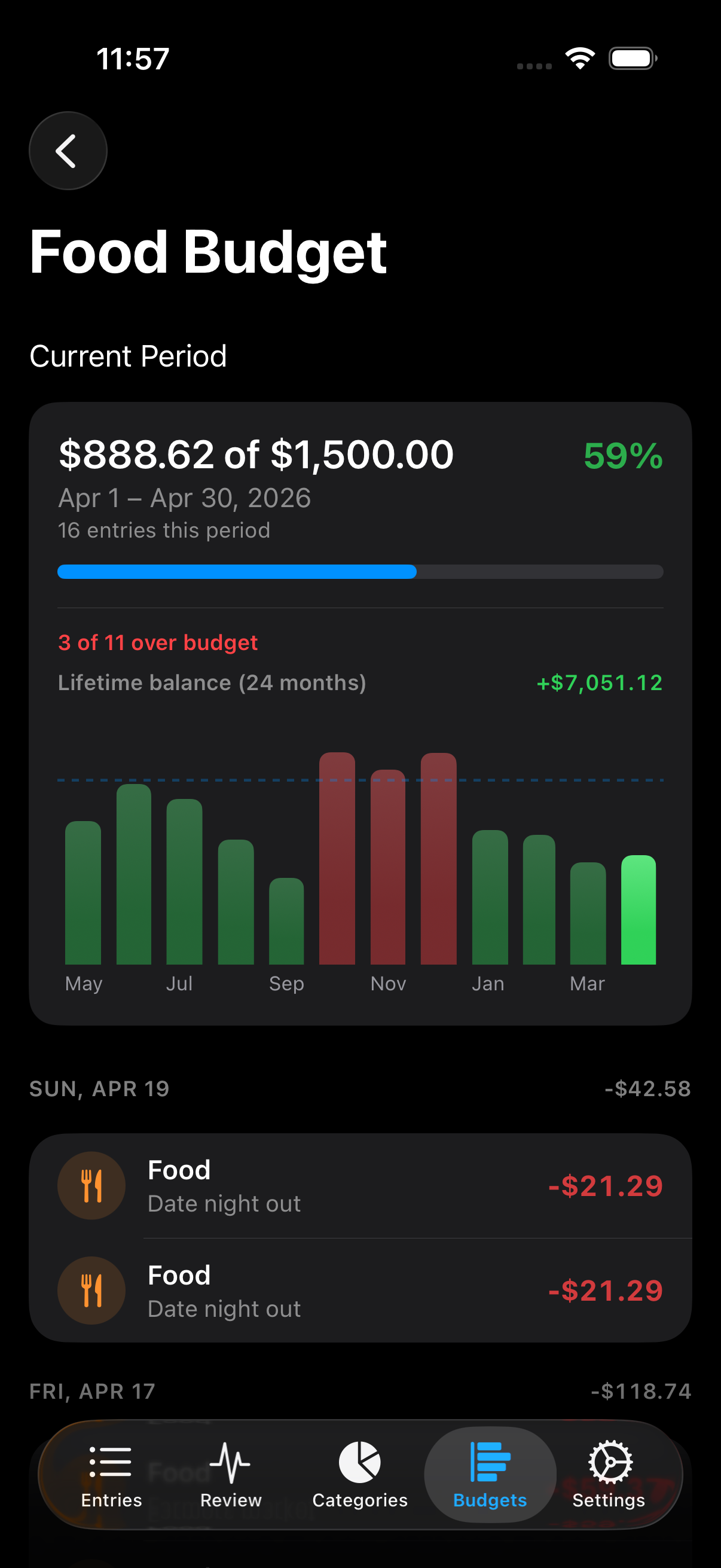Switch to the Categories tab
The image size is (721, 1568).
tap(360, 1479)
